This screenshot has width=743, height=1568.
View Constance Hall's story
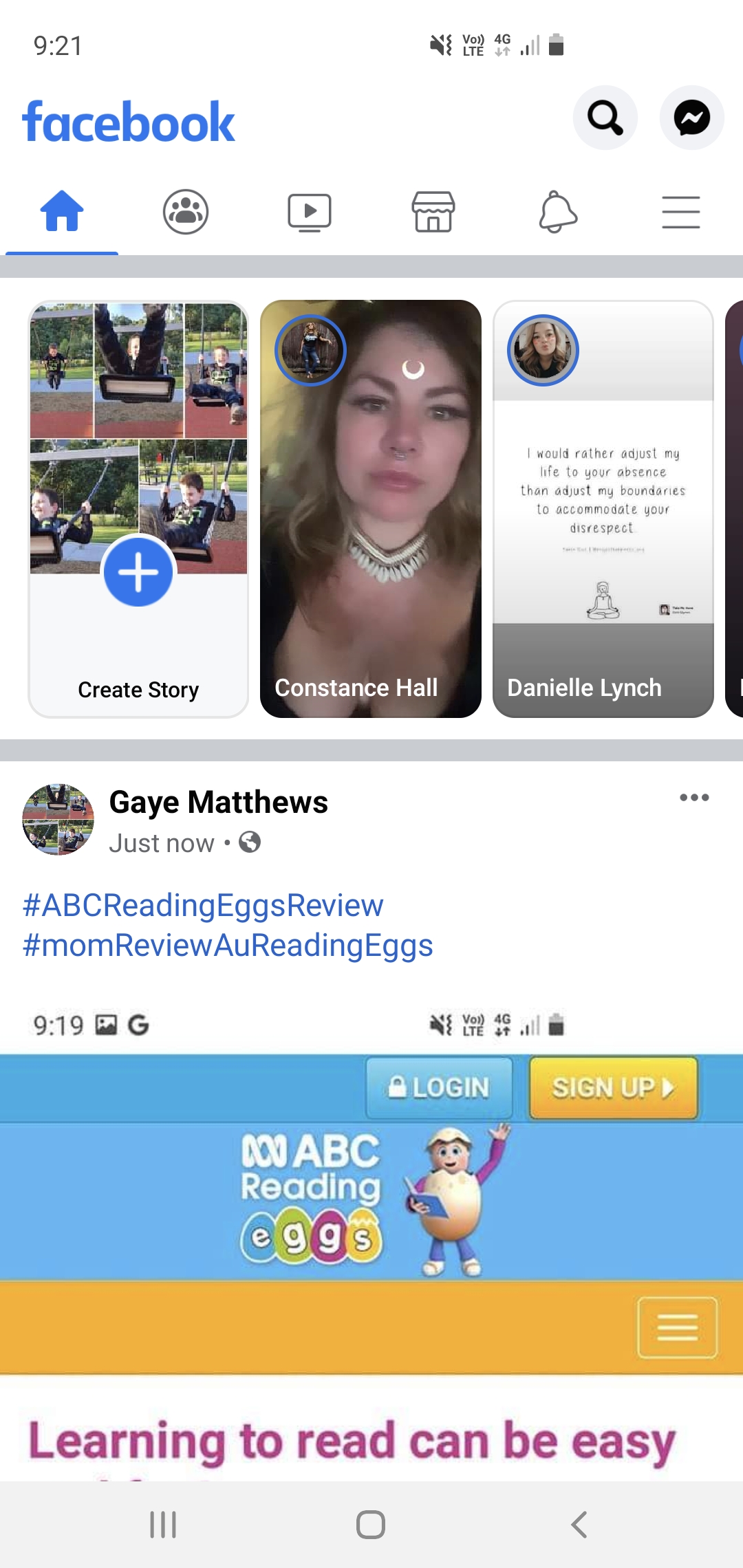[x=371, y=509]
